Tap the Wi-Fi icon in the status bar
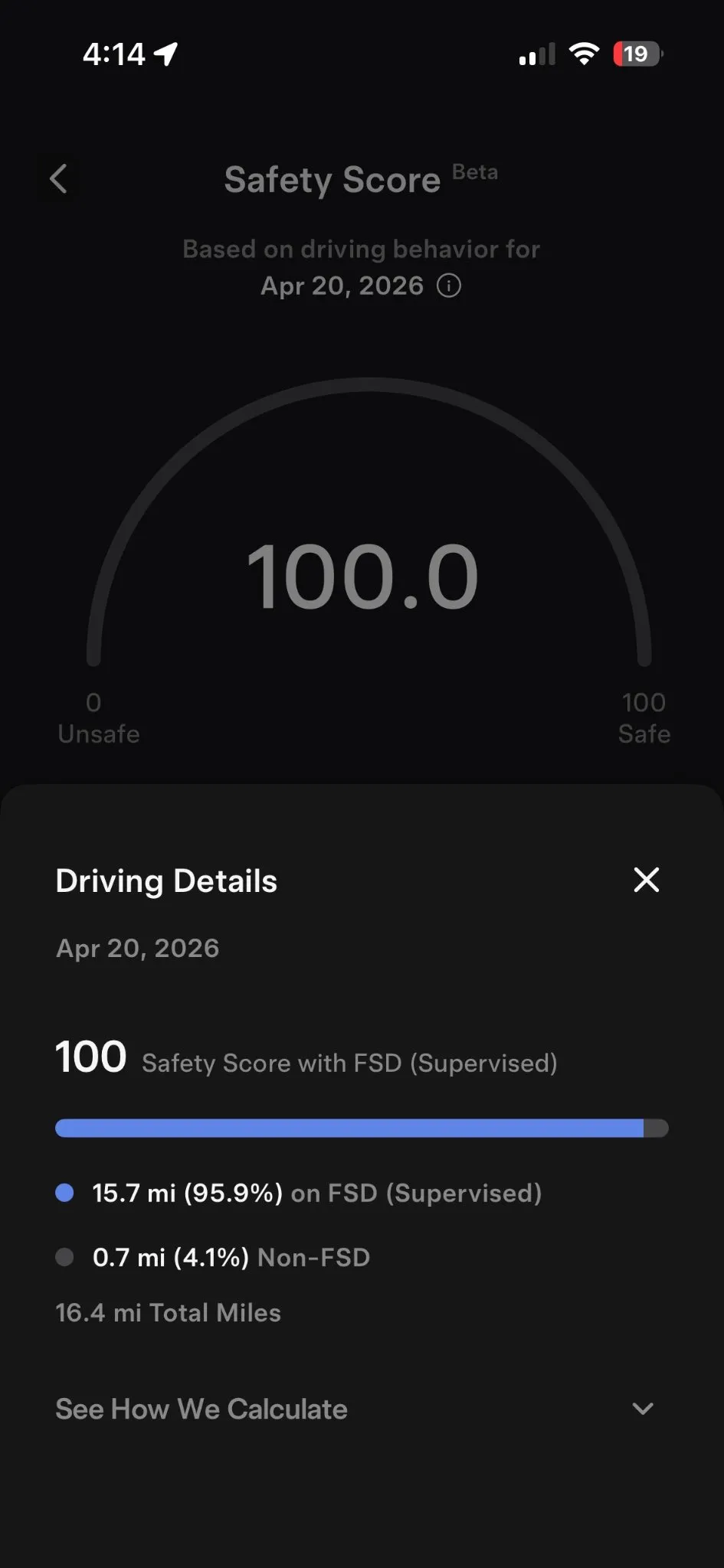724x1568 pixels. point(584,53)
